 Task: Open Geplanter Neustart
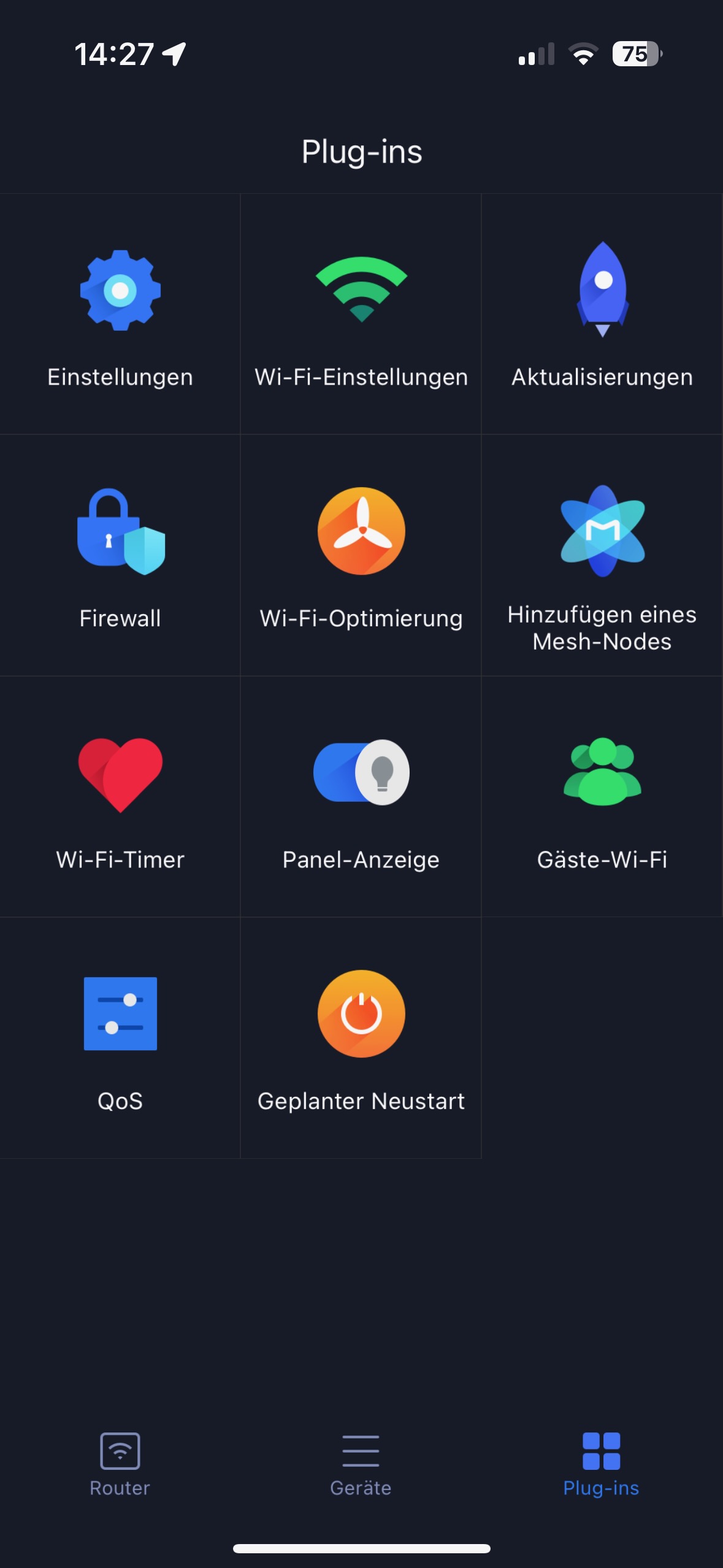click(361, 1037)
